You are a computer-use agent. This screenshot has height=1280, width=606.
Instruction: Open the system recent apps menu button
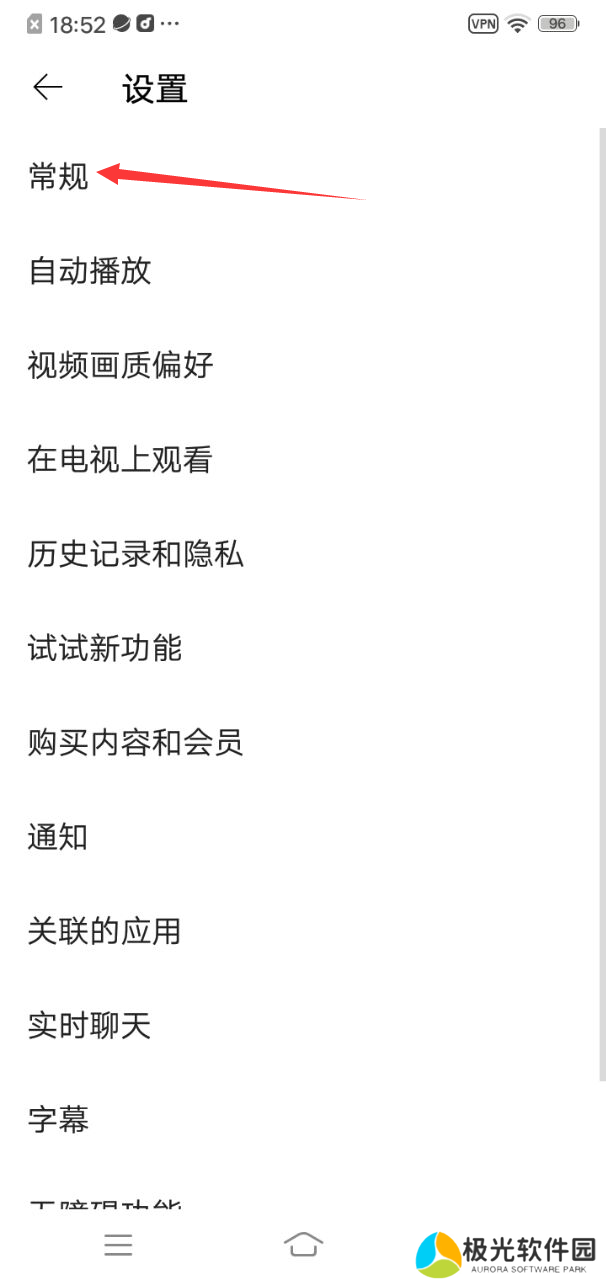tap(119, 1244)
